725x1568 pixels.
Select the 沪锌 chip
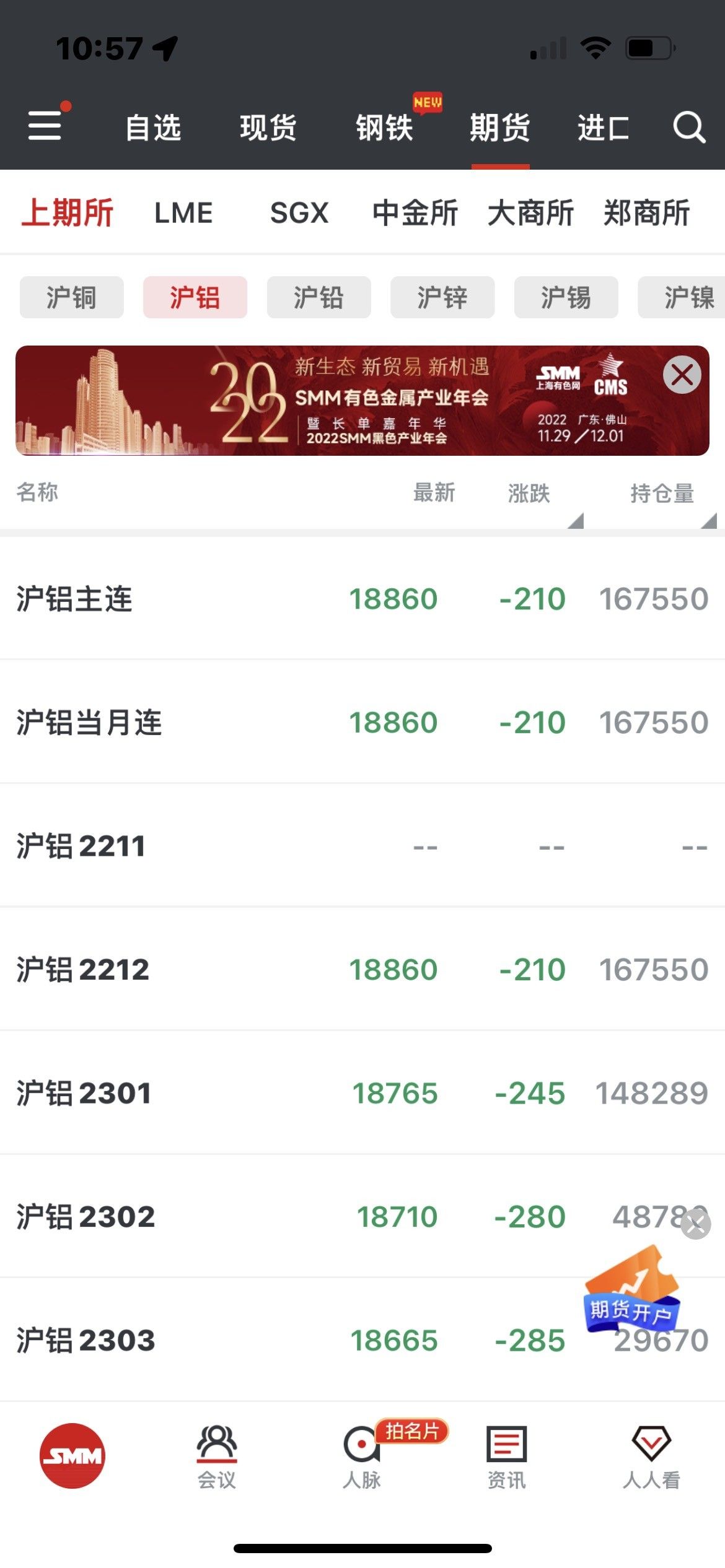tap(442, 297)
